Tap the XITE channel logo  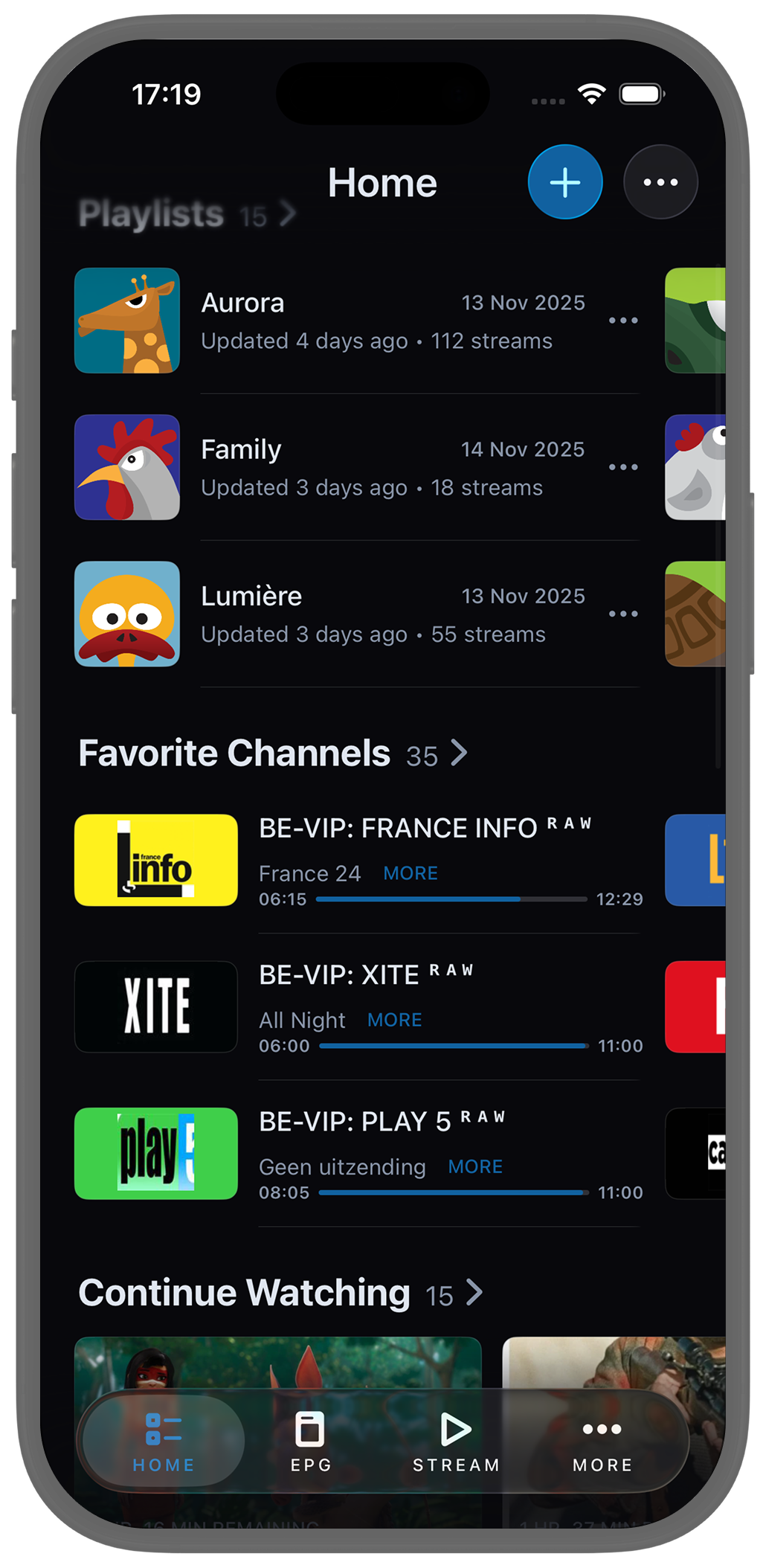(x=155, y=1007)
